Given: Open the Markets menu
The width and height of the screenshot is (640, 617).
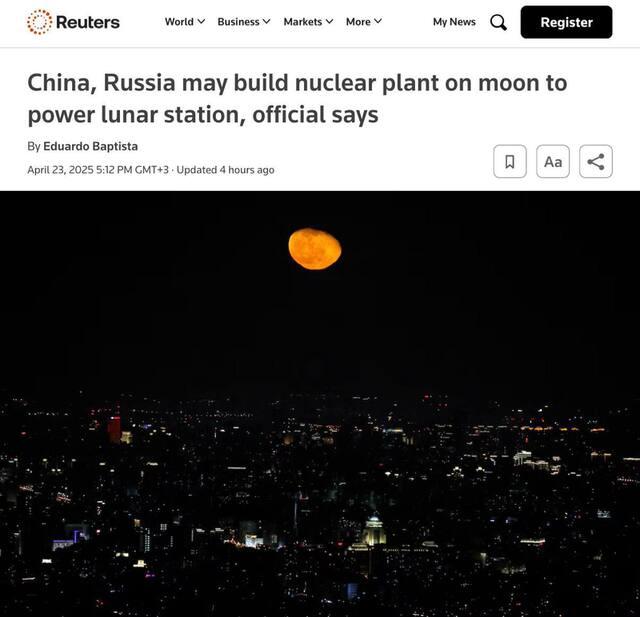Looking at the screenshot, I should (x=308, y=22).
